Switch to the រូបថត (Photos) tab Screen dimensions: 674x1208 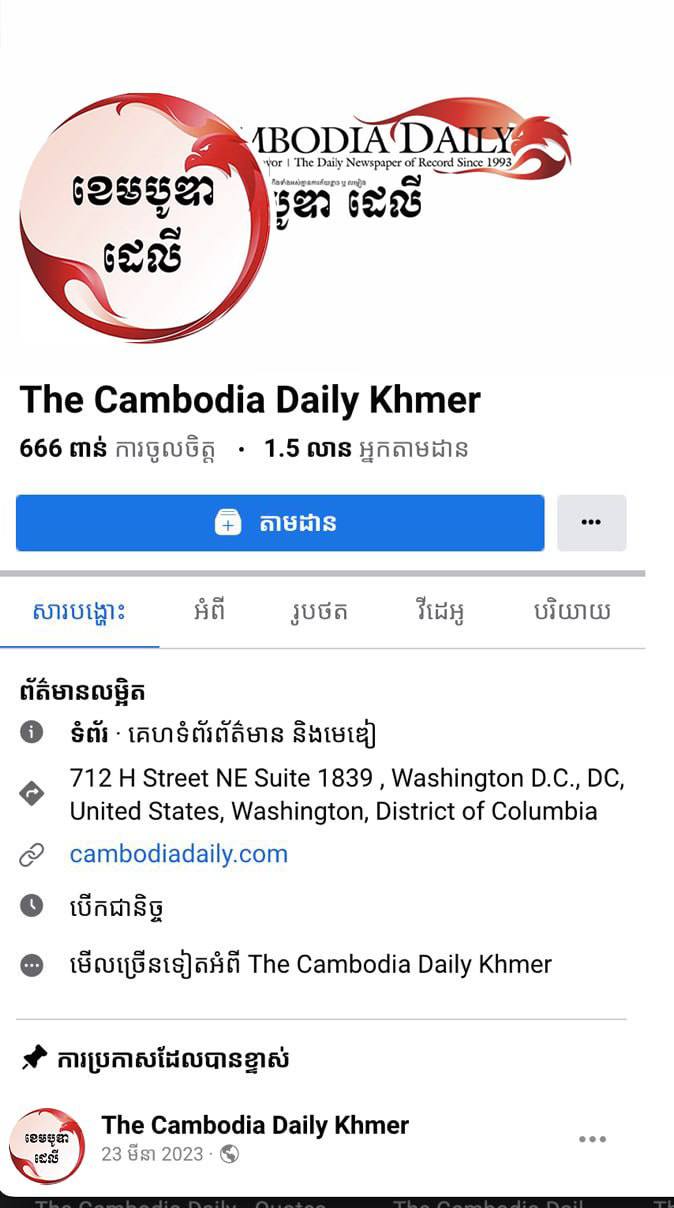pos(314,611)
